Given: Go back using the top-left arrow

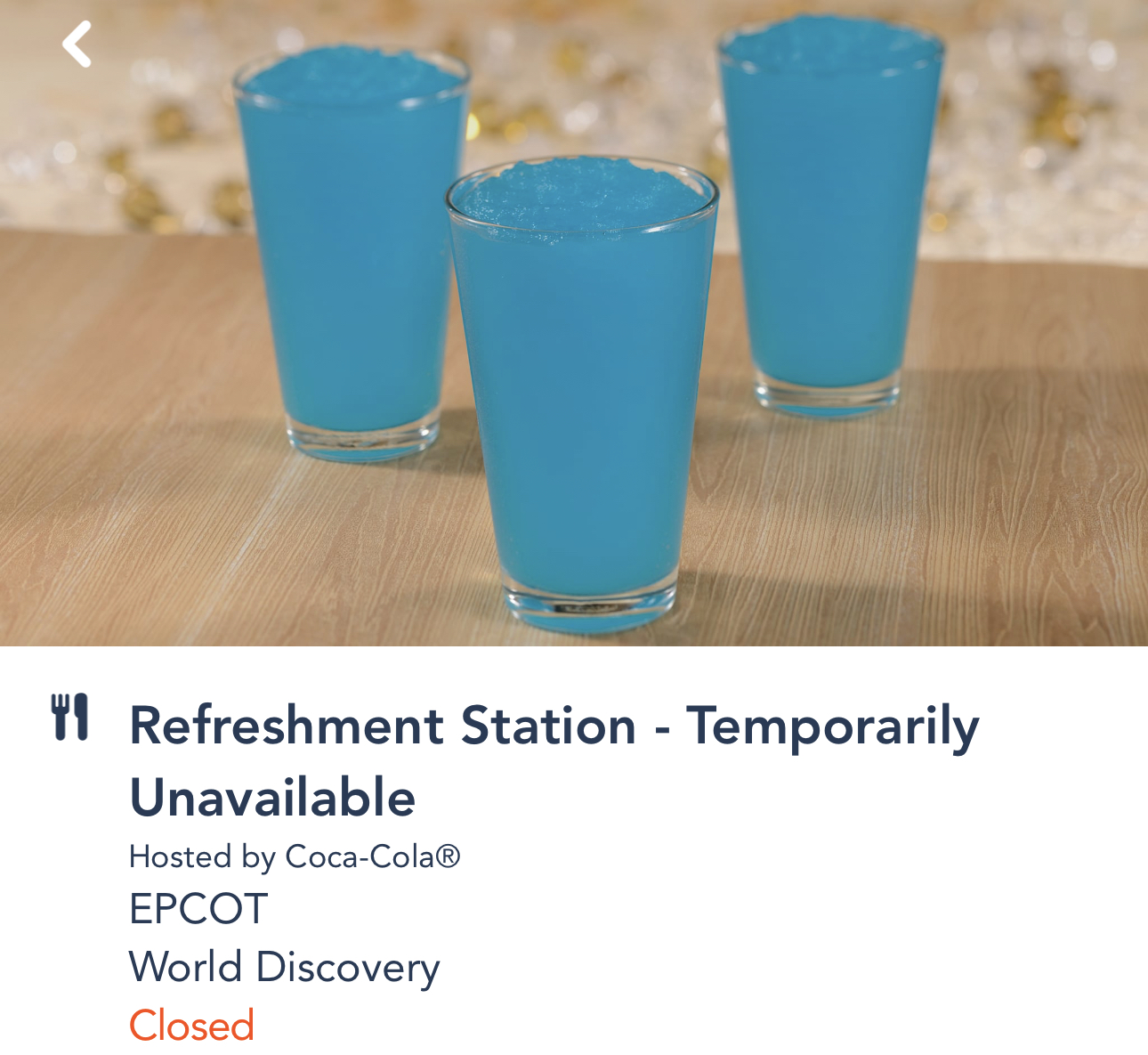Looking at the screenshot, I should (x=77, y=45).
